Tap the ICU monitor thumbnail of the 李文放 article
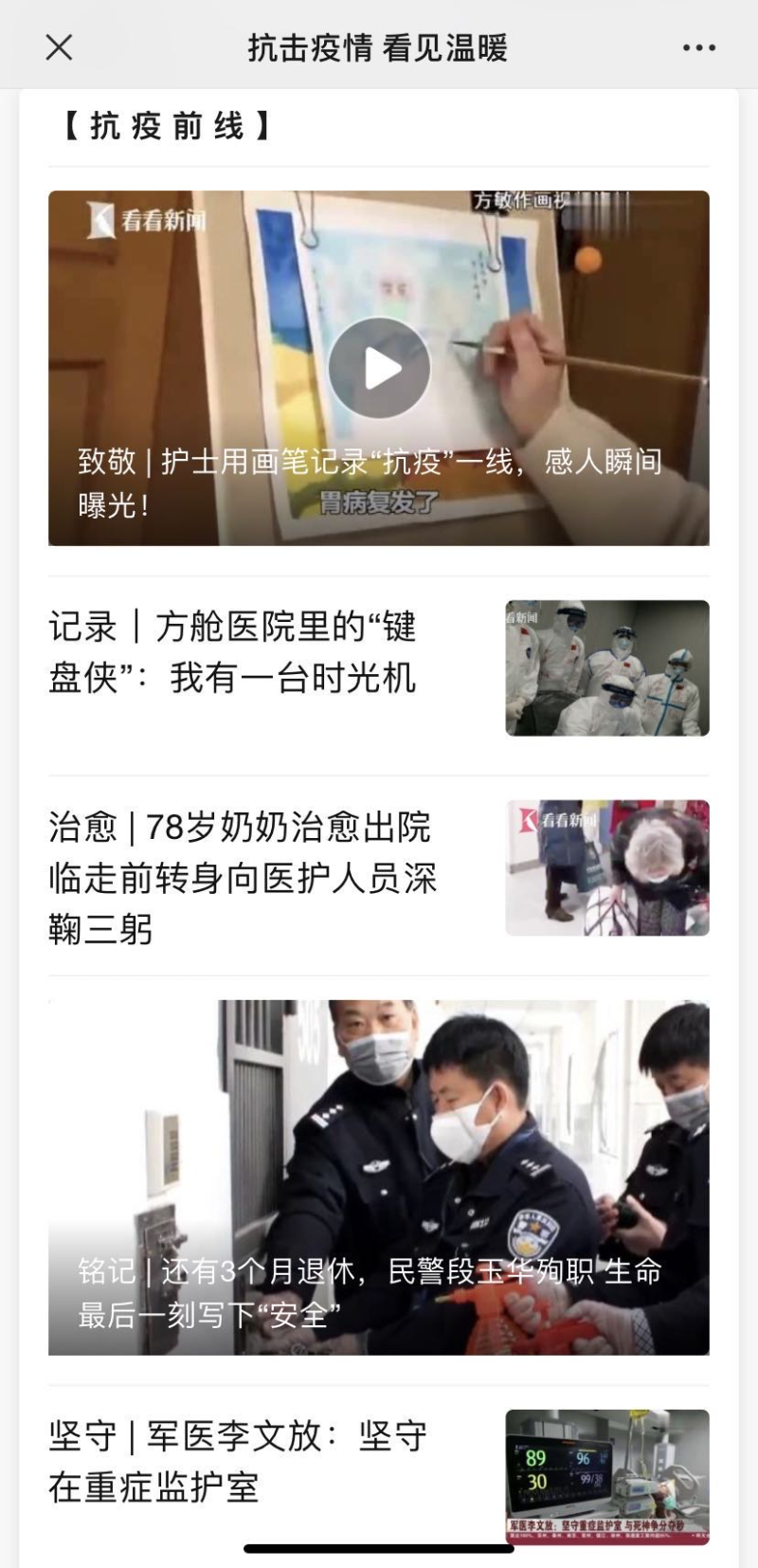Viewport: 758px width, 1568px height. pos(606,1475)
